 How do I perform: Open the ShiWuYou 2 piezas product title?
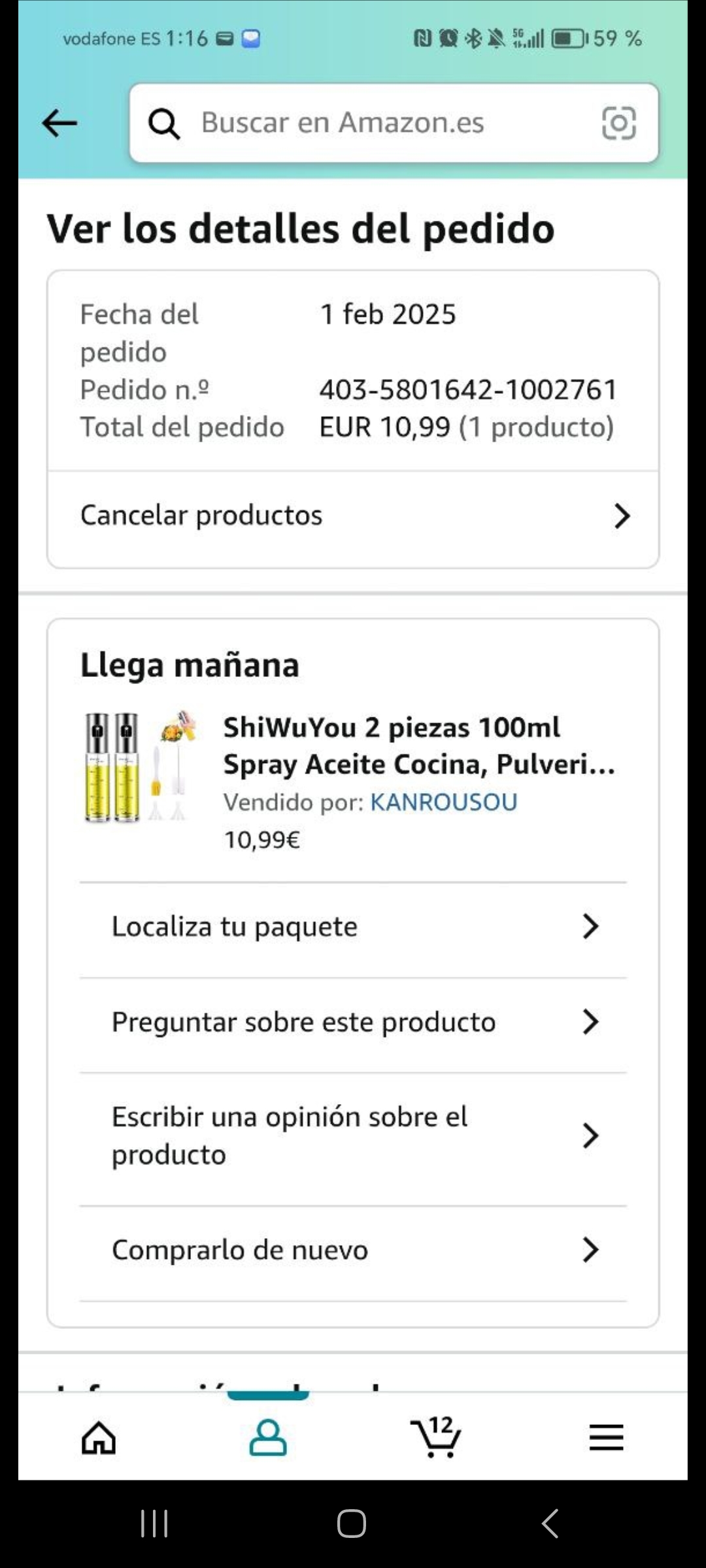(418, 745)
